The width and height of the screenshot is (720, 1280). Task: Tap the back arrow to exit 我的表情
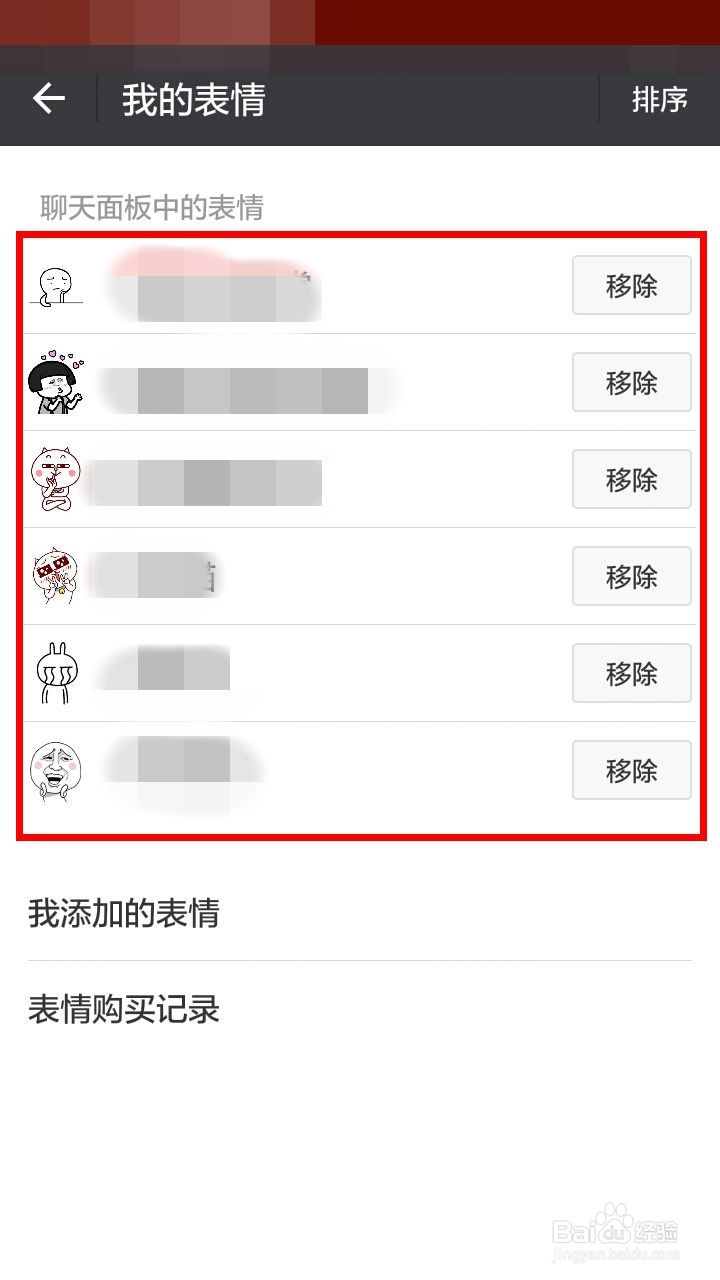pos(48,99)
